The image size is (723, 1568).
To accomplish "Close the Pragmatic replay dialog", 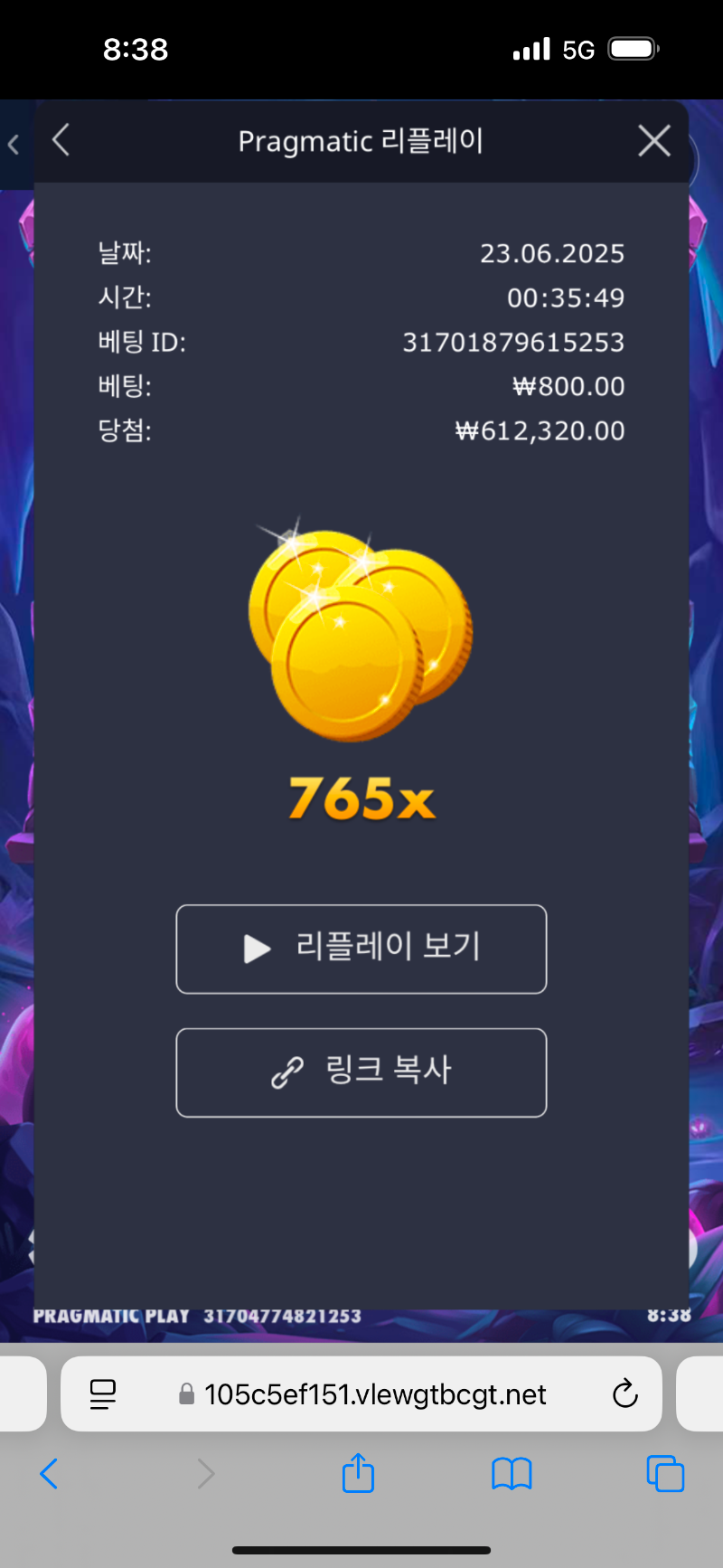I will pyautogui.click(x=653, y=141).
